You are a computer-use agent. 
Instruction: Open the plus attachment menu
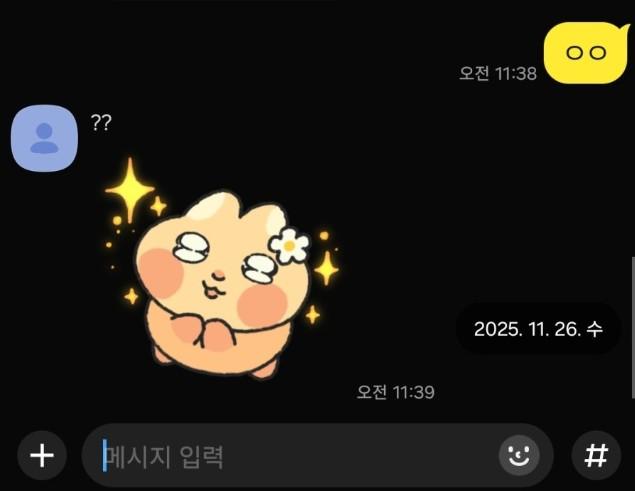coord(42,456)
